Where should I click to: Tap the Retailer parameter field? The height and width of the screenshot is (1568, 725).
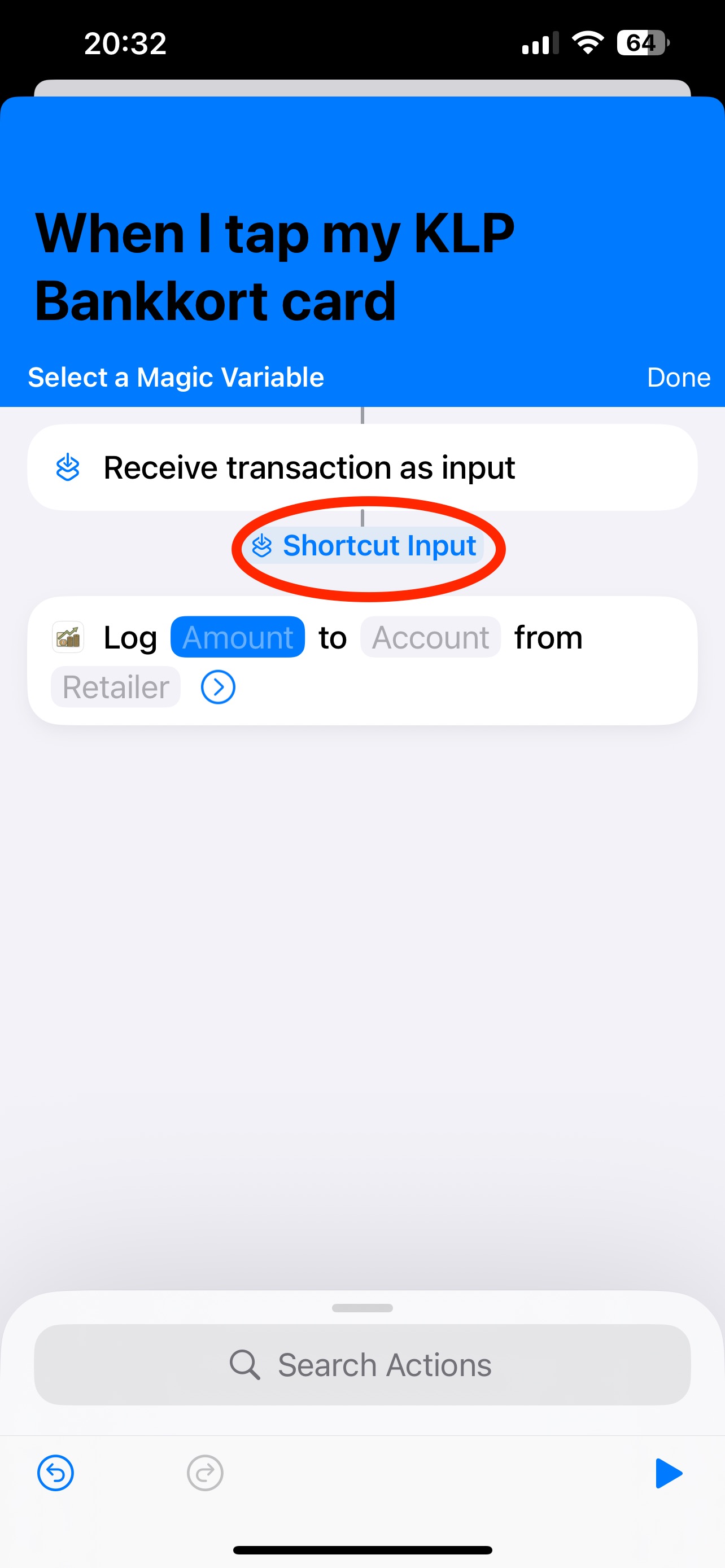pyautogui.click(x=116, y=687)
